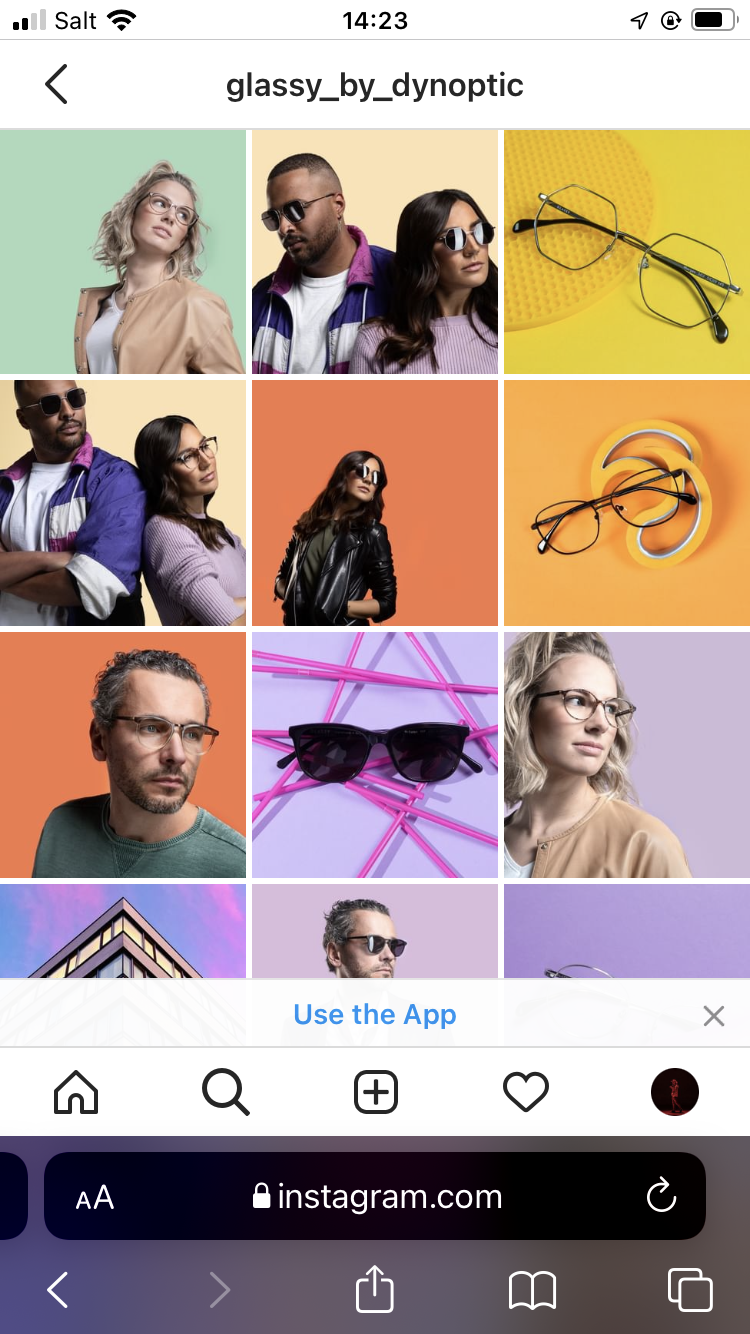The image size is (750, 1334).
Task: Create a new post
Action: pyautogui.click(x=376, y=1092)
